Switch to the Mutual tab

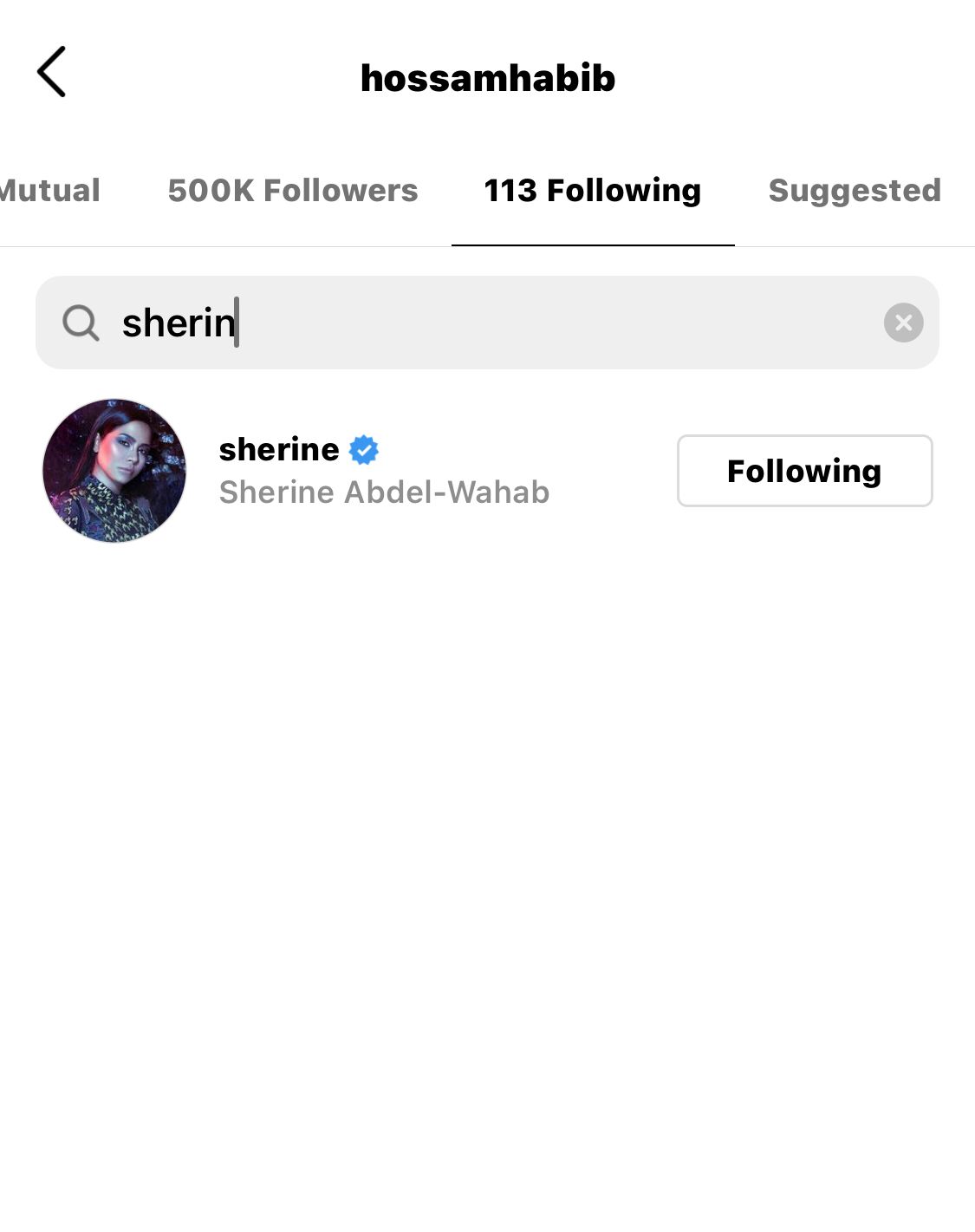(50, 191)
